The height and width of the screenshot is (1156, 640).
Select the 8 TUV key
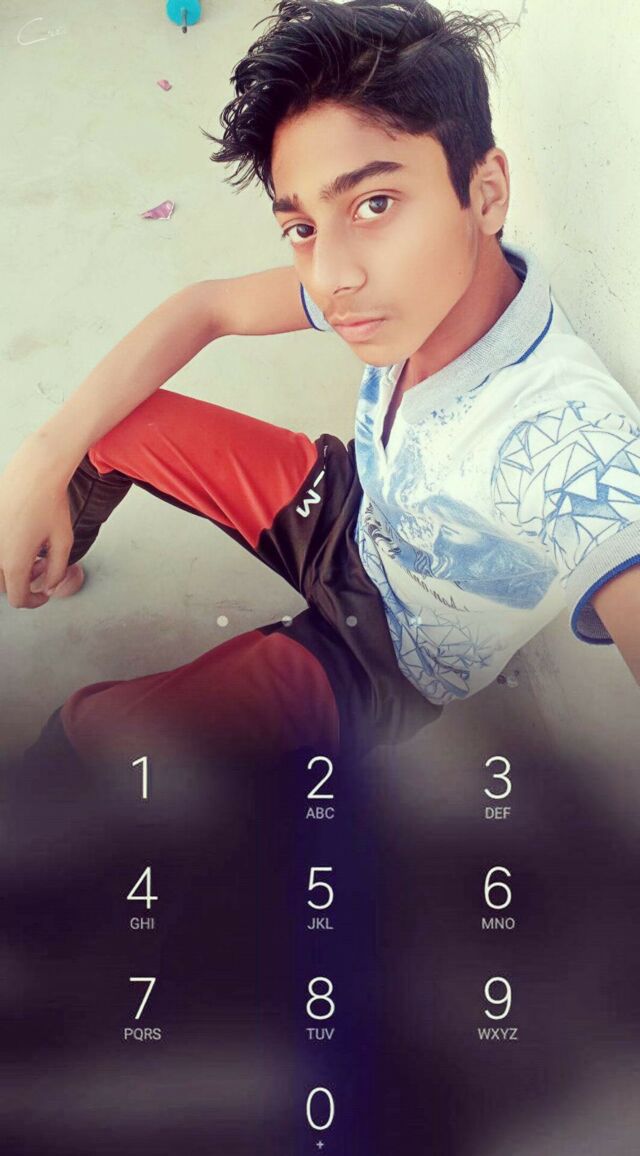[x=320, y=1008]
